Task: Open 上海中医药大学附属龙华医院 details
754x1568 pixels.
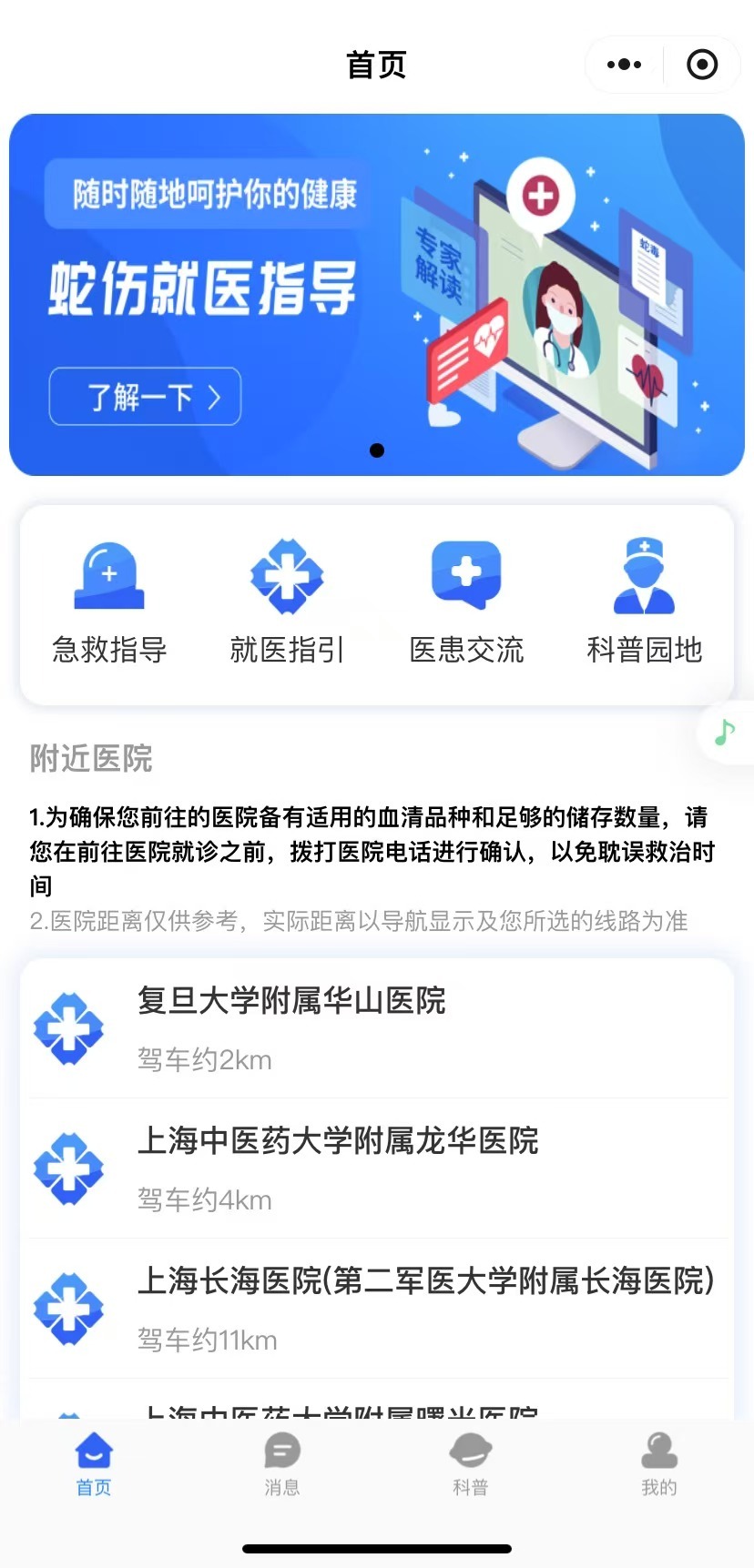Action: 377,1168
